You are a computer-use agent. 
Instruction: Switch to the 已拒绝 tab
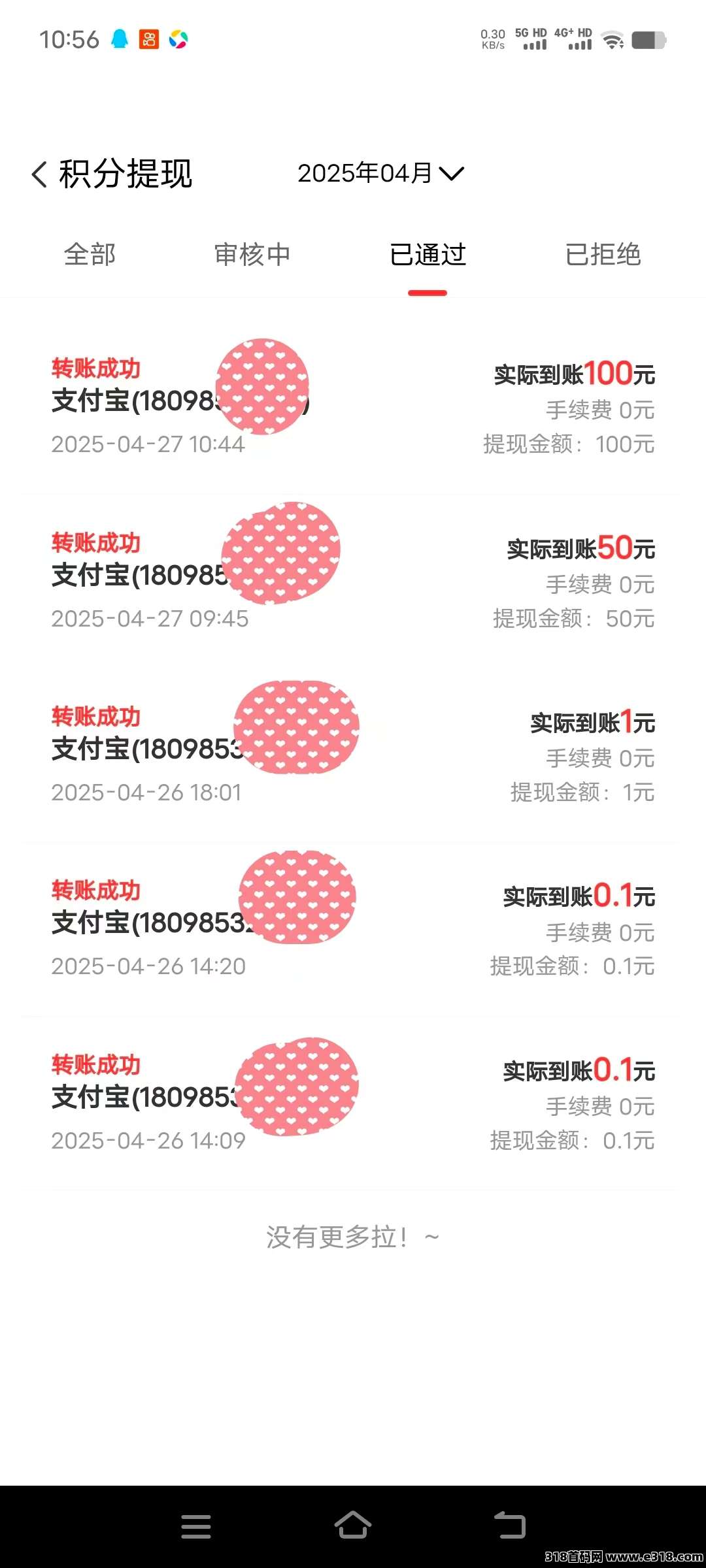pos(603,254)
